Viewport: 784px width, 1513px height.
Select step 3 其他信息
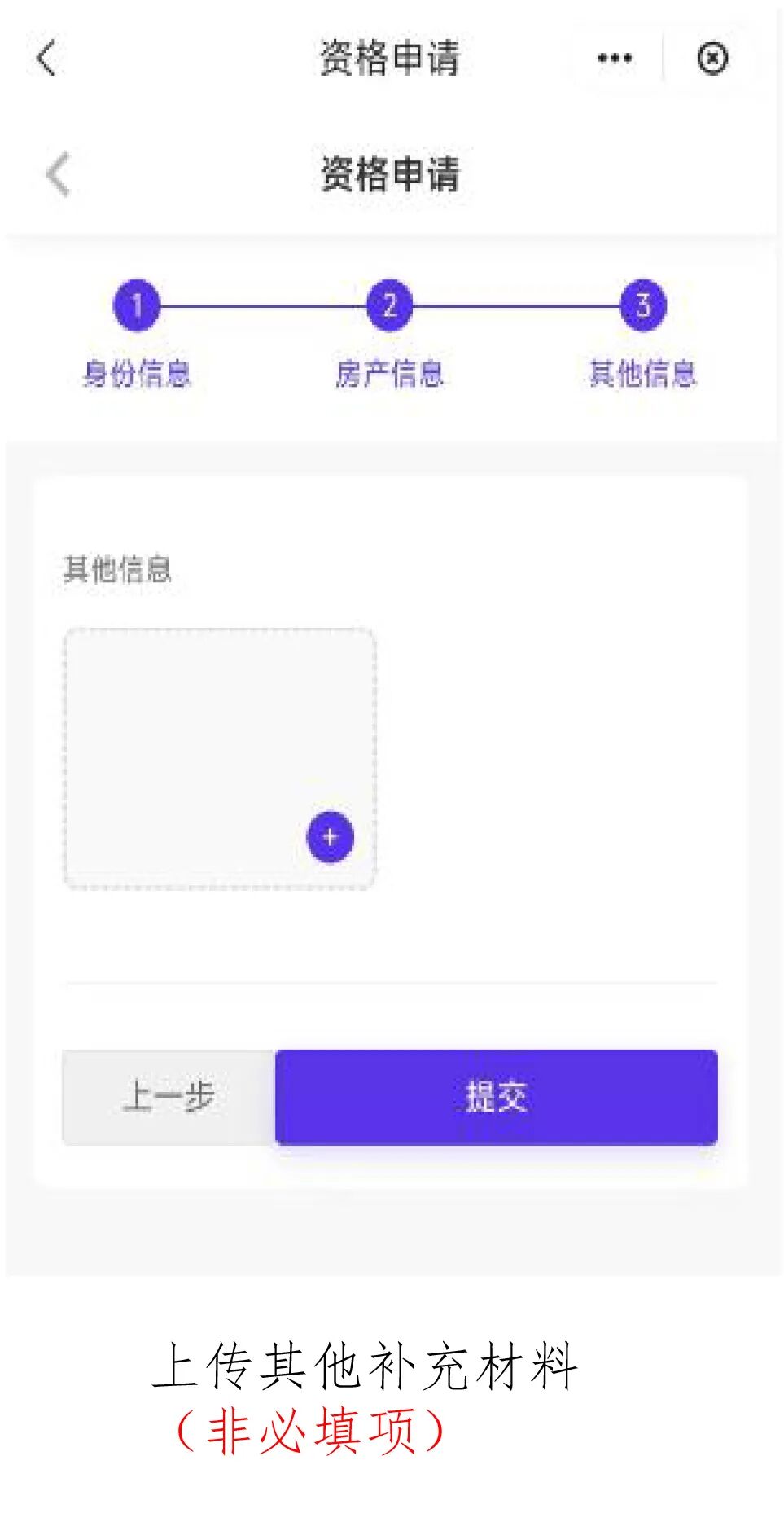(643, 306)
